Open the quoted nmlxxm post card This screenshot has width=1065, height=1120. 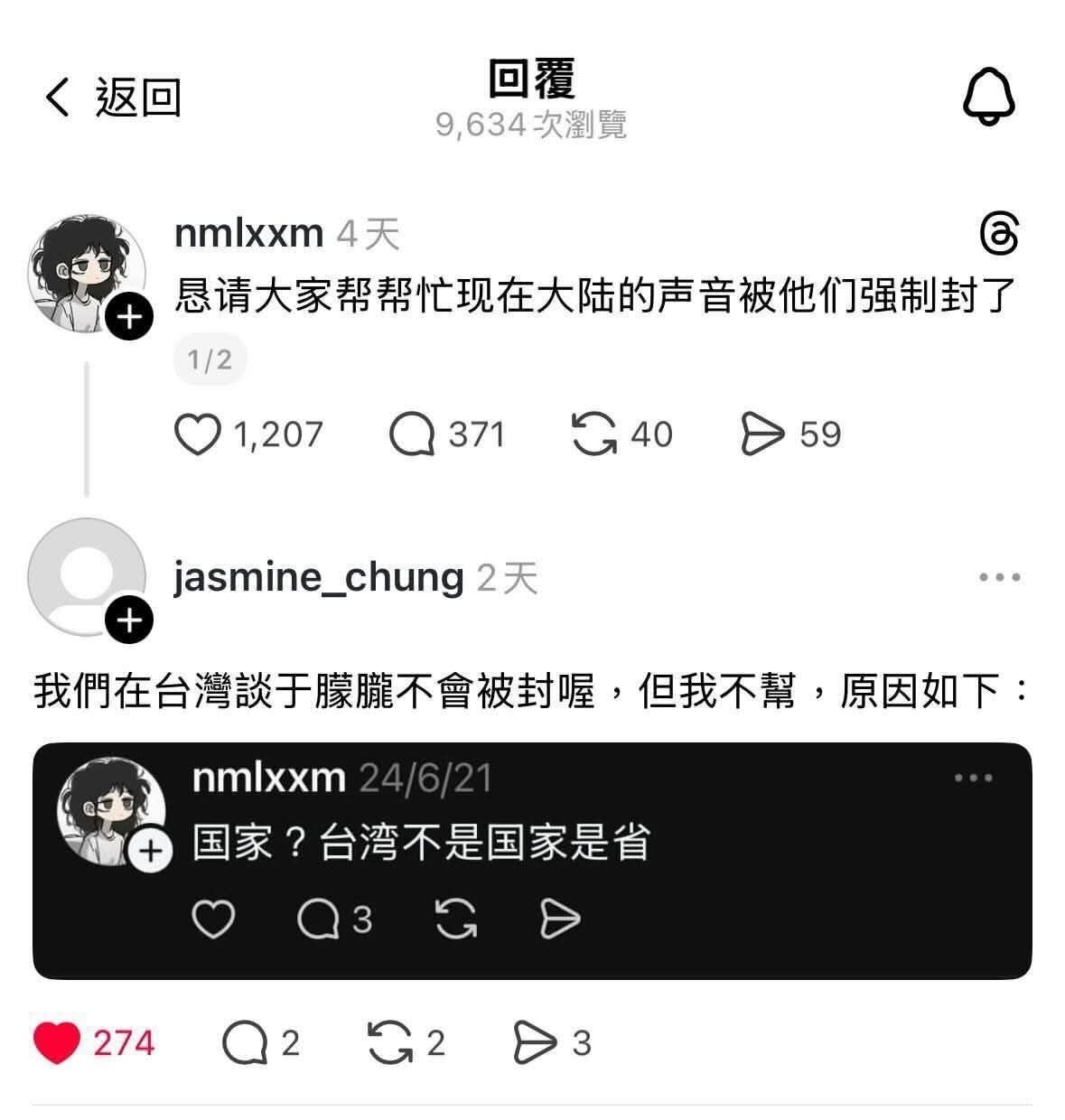pyautogui.click(x=531, y=860)
